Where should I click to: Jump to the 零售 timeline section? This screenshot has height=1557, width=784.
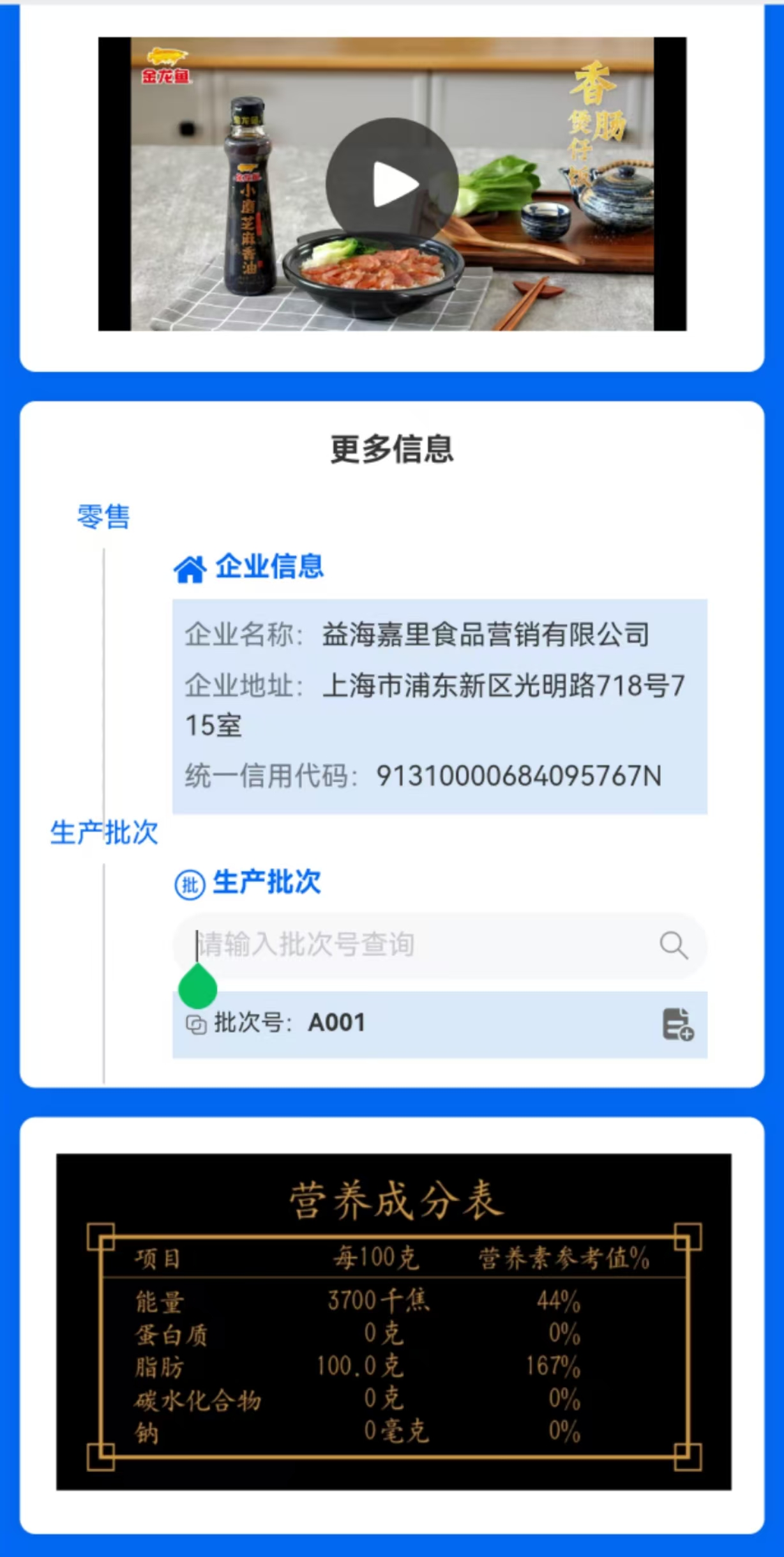click(103, 517)
